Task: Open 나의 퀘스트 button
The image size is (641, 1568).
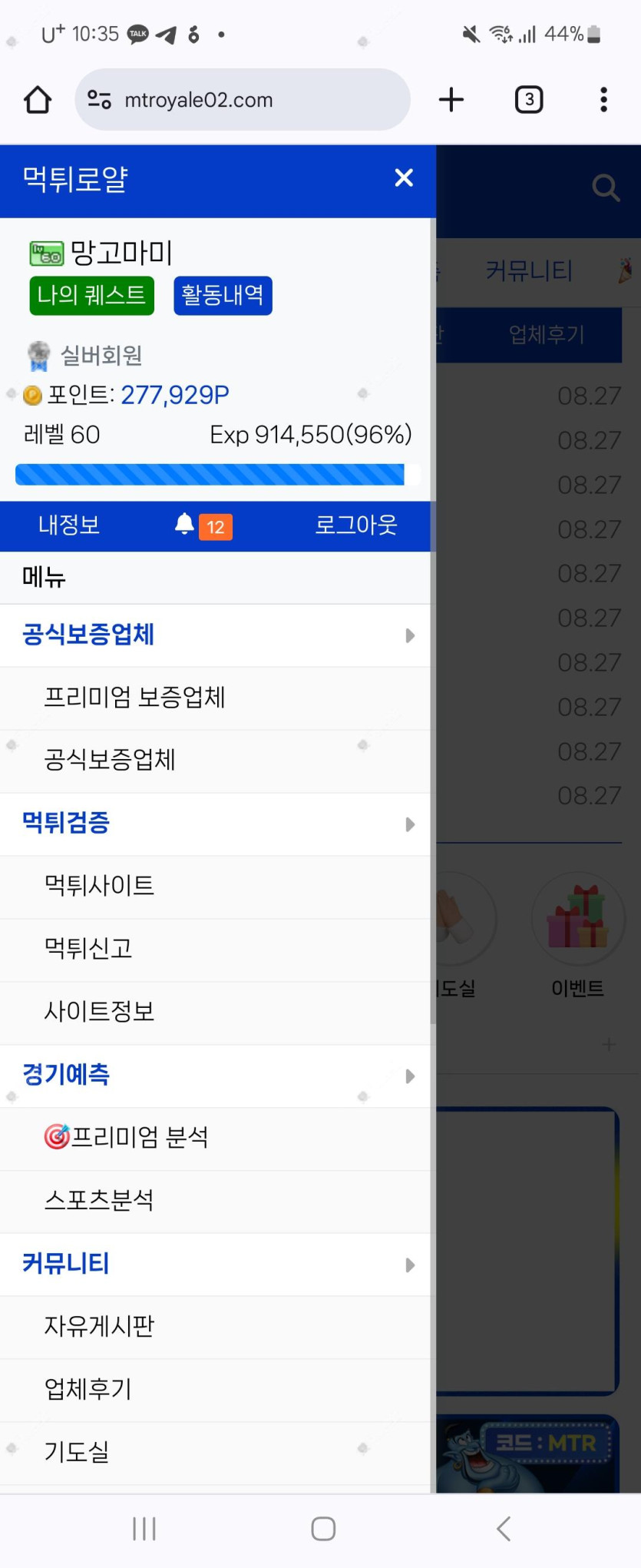Action: point(91,296)
